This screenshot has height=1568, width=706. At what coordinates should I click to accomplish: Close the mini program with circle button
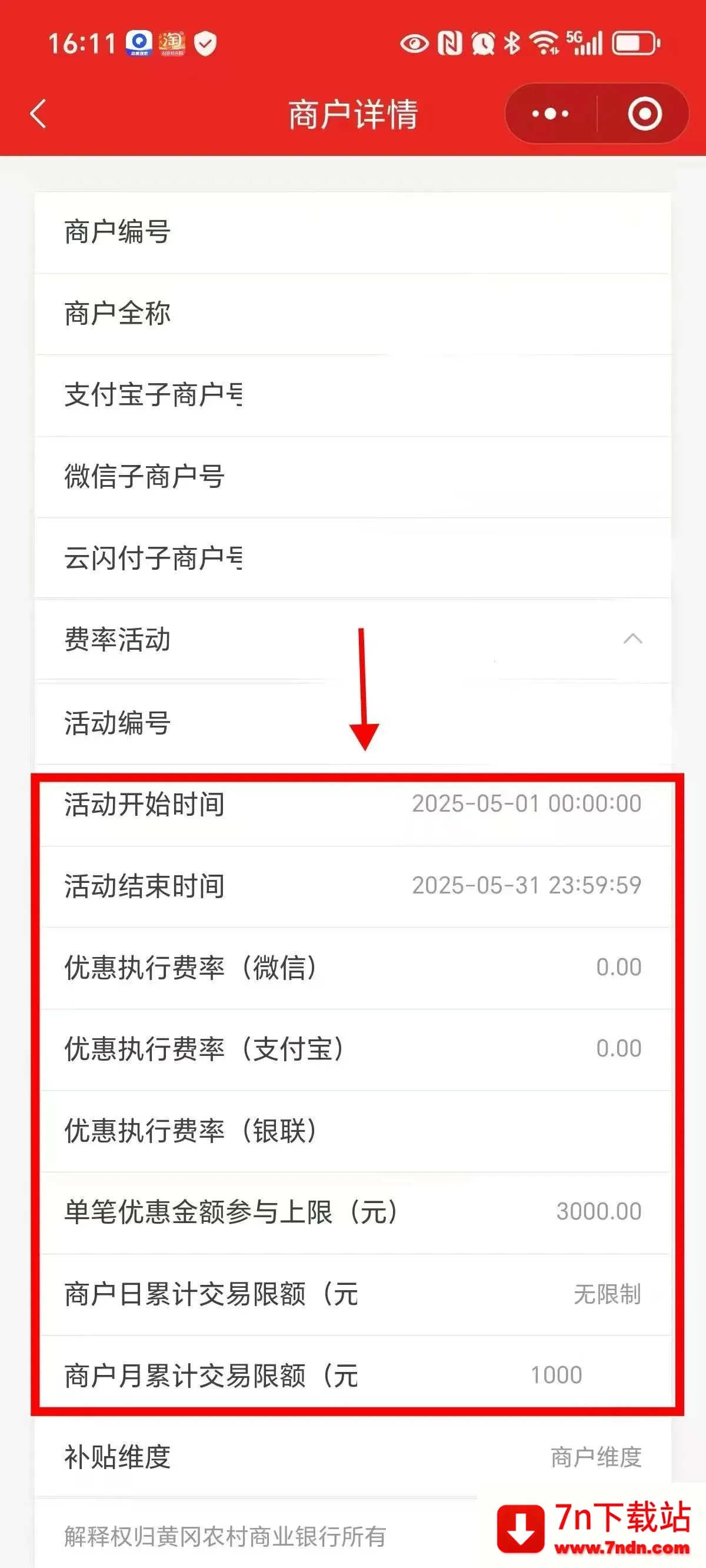pyautogui.click(x=645, y=114)
